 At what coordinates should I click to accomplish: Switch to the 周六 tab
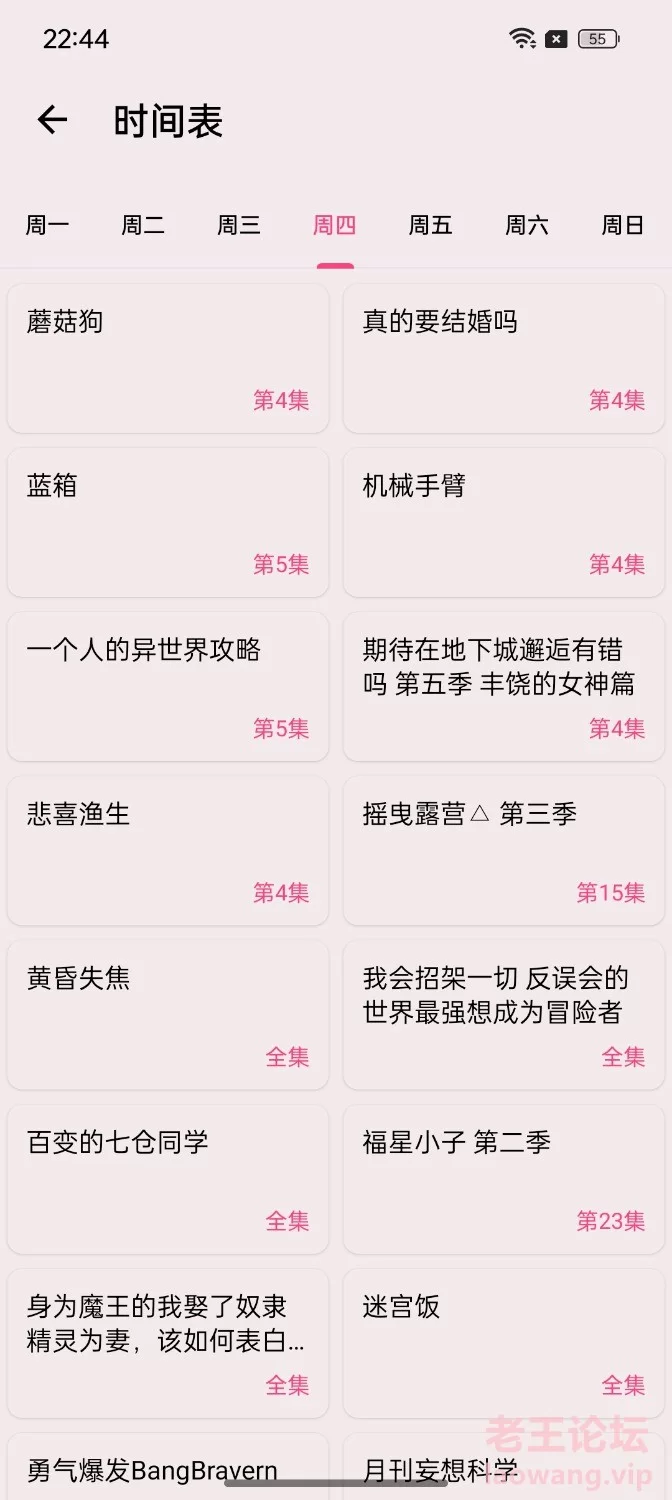[x=527, y=226]
